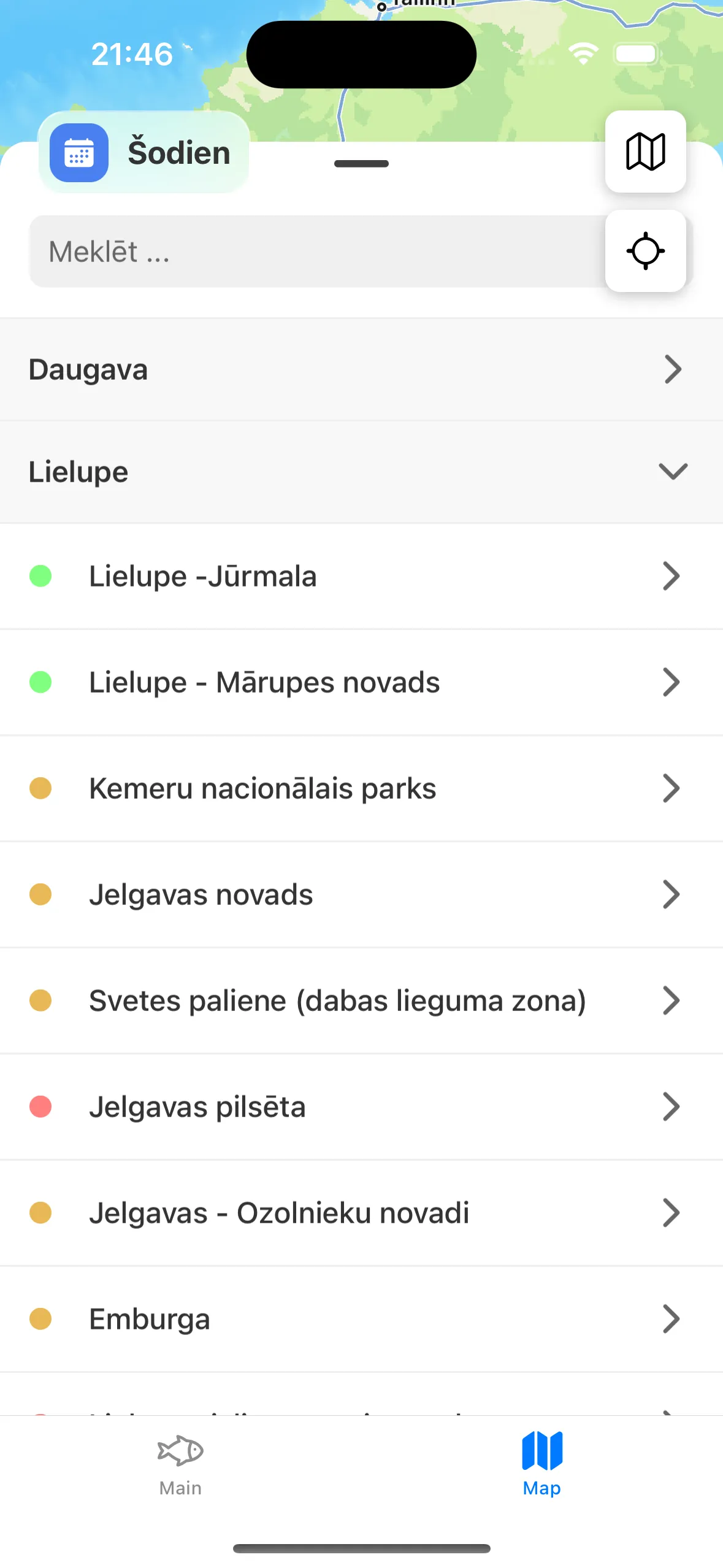Tap the Meklēt search field
723x1568 pixels.
tap(307, 251)
